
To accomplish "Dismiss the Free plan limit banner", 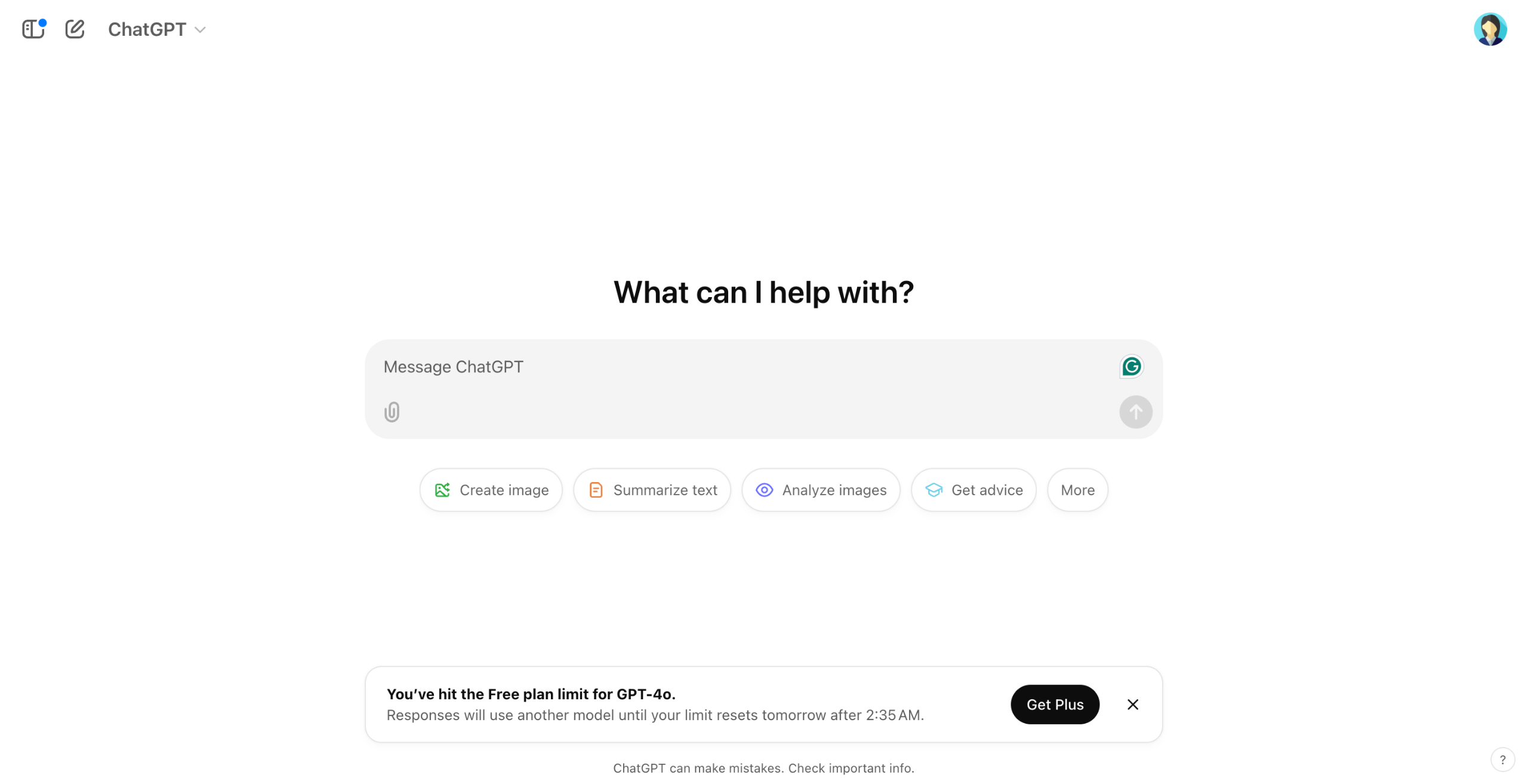I will coord(1132,704).
